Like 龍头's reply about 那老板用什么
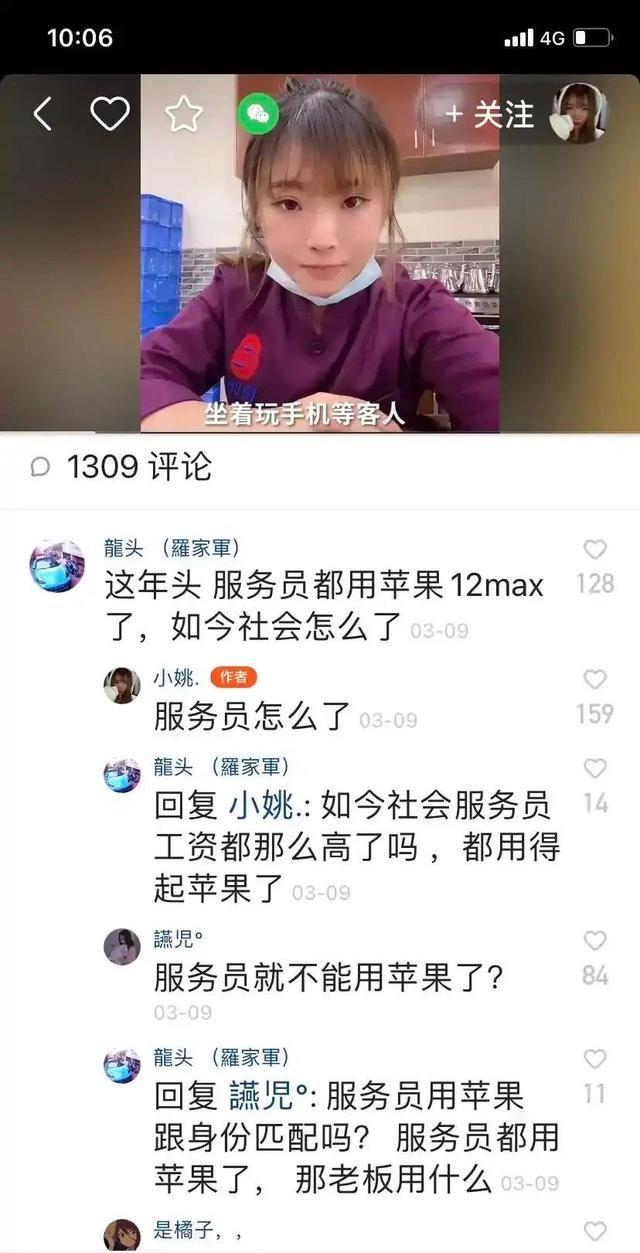640x1253 pixels. point(595,1059)
